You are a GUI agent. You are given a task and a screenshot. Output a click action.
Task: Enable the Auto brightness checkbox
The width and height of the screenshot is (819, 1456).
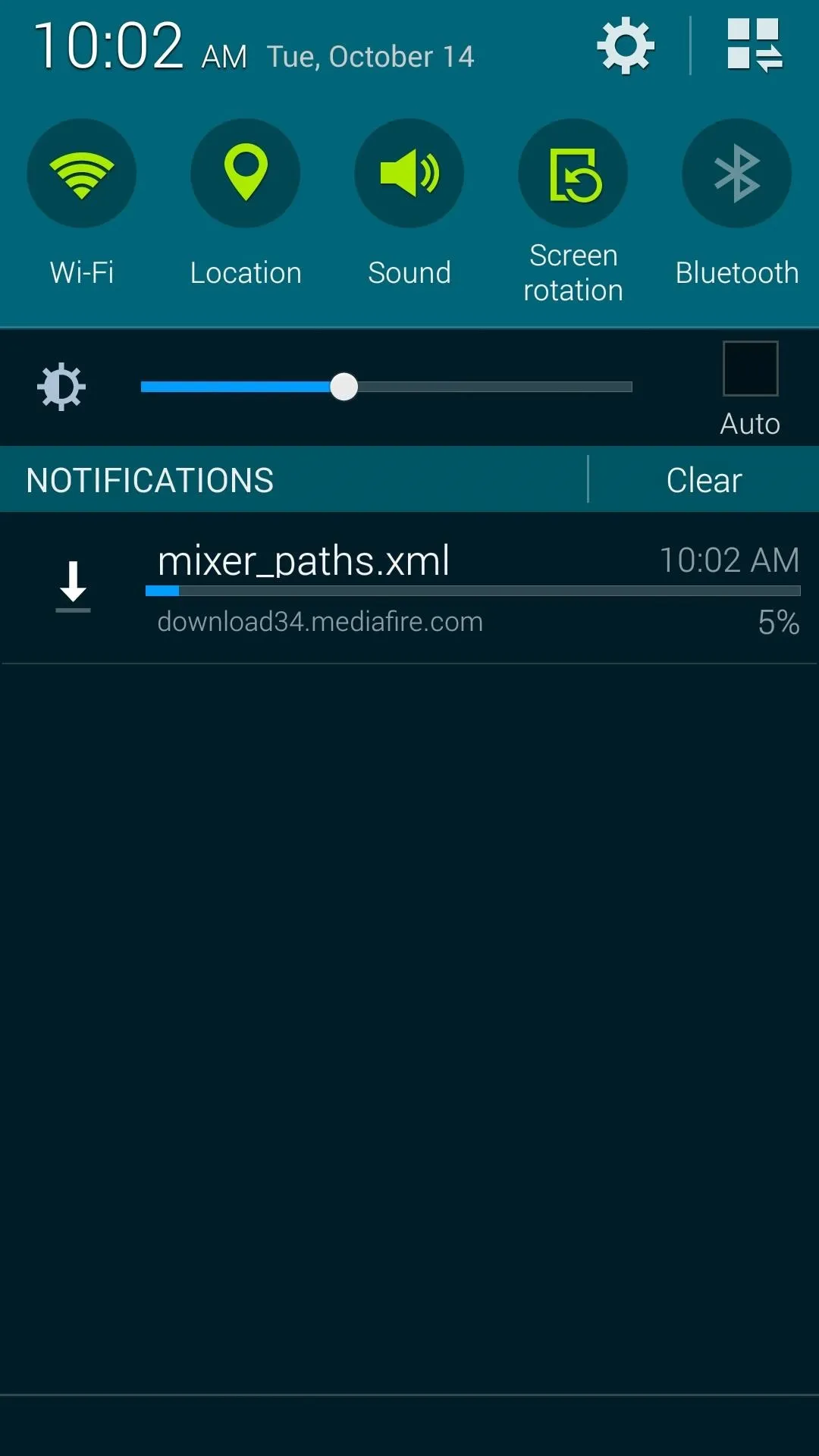click(x=751, y=369)
